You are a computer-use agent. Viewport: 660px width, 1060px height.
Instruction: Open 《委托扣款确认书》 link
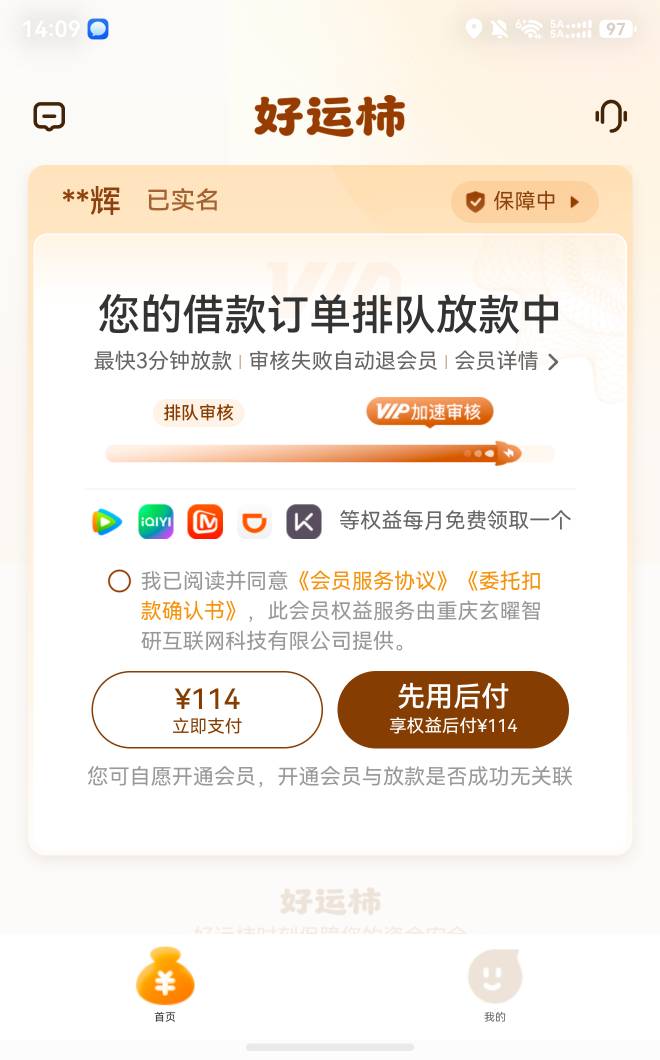[x=341, y=596]
